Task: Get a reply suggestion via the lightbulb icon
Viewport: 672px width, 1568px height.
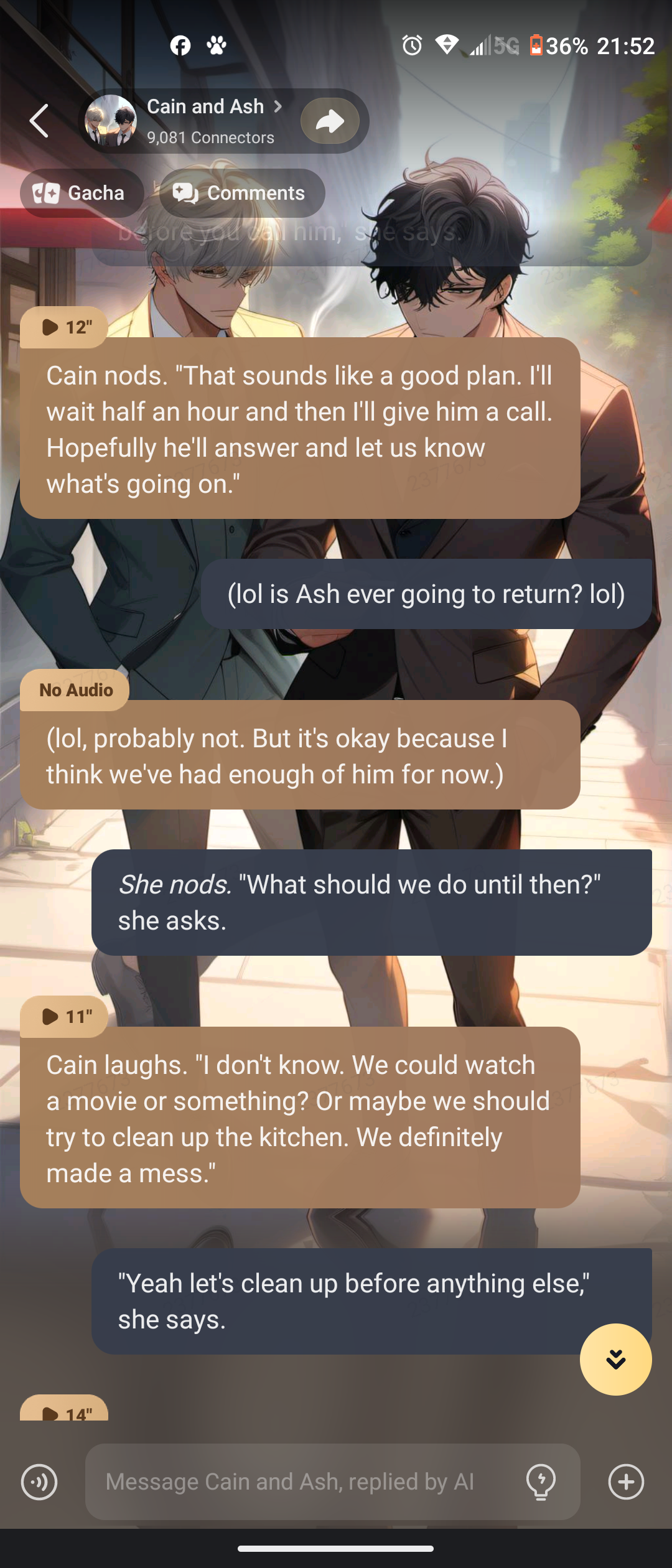Action: 541,1482
